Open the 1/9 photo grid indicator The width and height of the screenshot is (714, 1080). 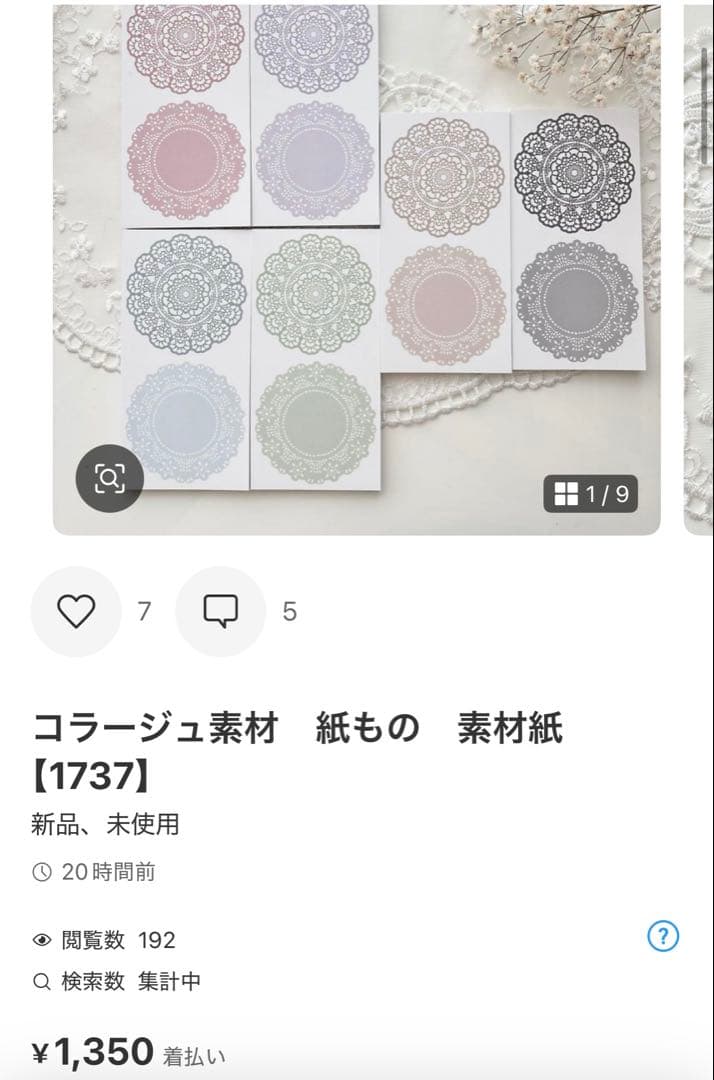591,494
